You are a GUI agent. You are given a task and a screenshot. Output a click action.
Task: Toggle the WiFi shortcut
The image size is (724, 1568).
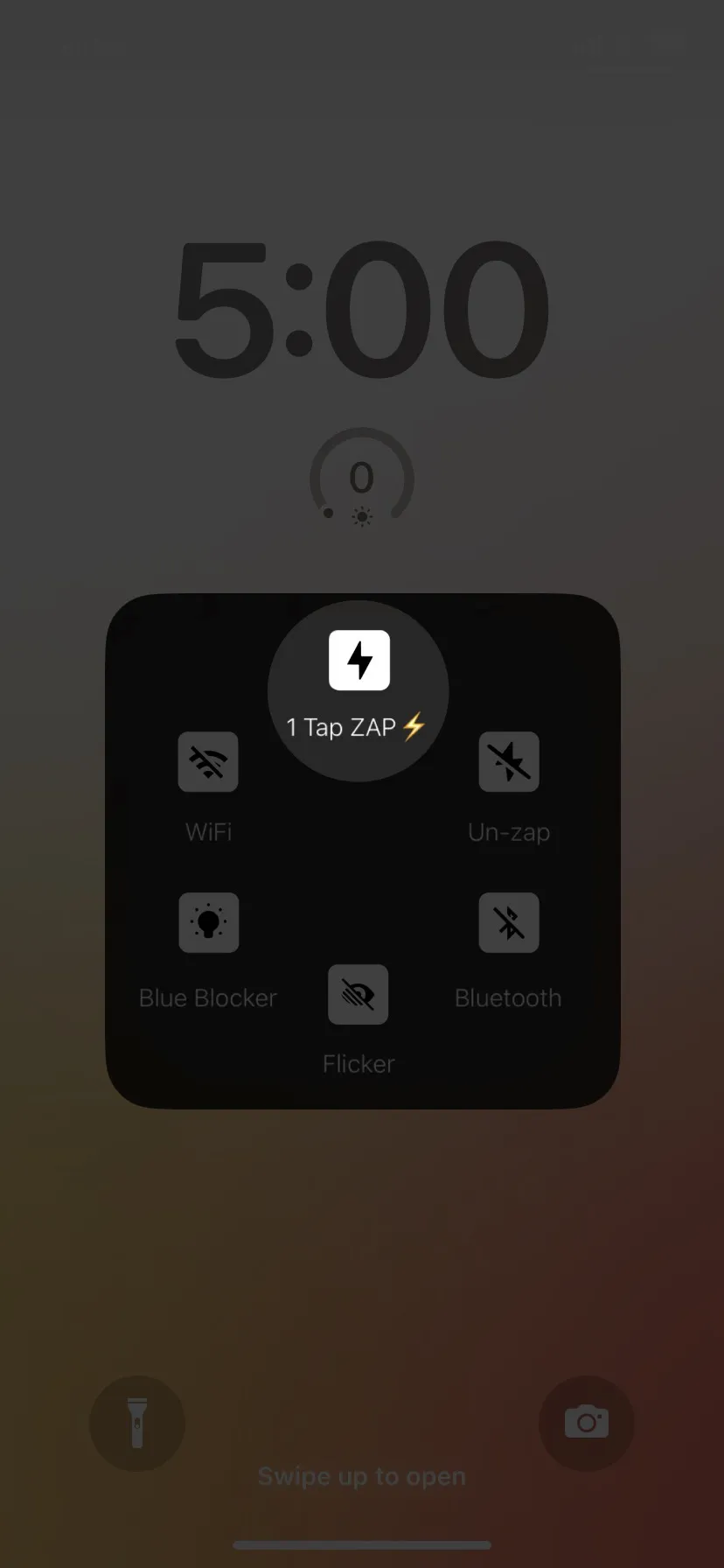208,762
